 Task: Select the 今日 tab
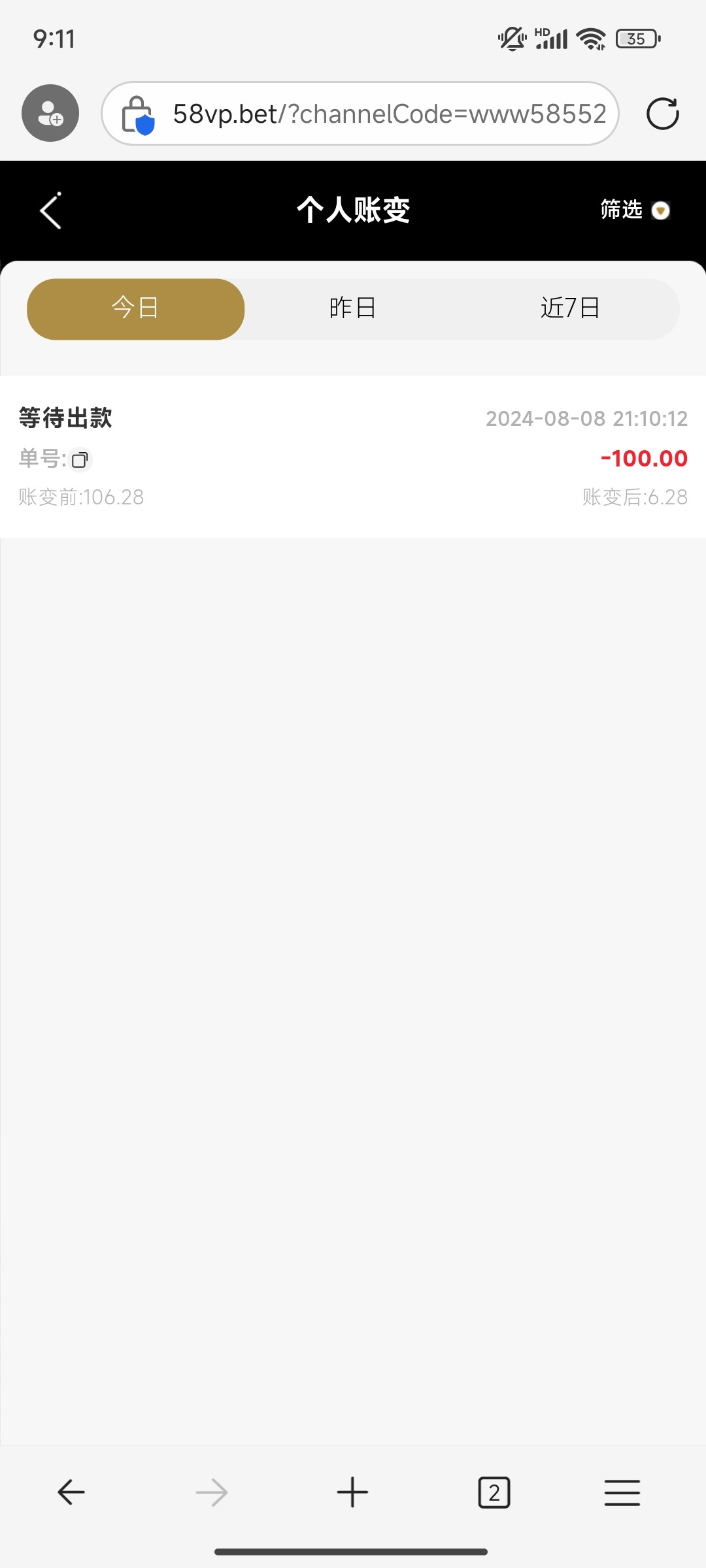click(x=135, y=308)
